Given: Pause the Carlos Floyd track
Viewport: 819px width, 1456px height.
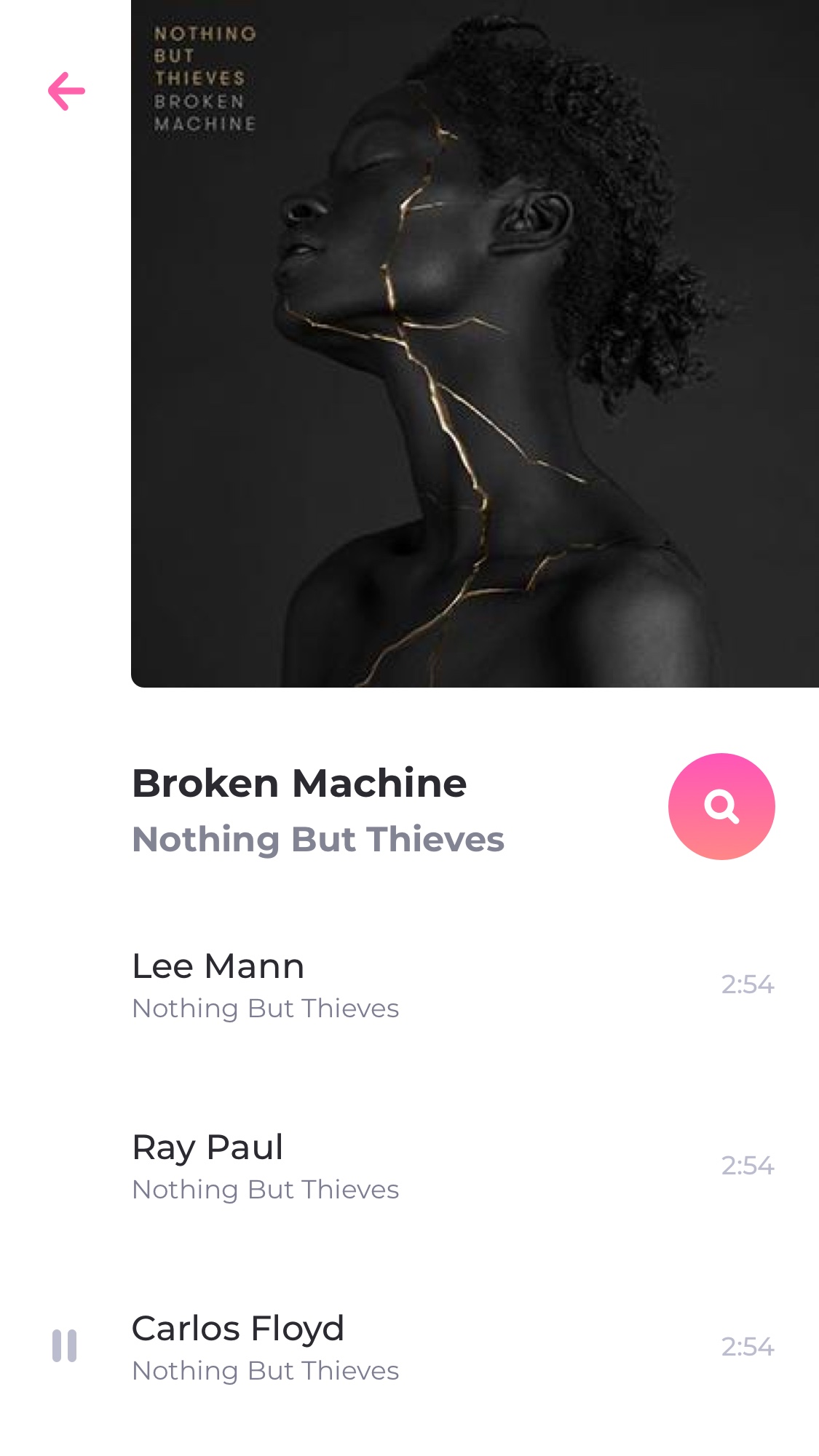Looking at the screenshot, I should tap(64, 1345).
